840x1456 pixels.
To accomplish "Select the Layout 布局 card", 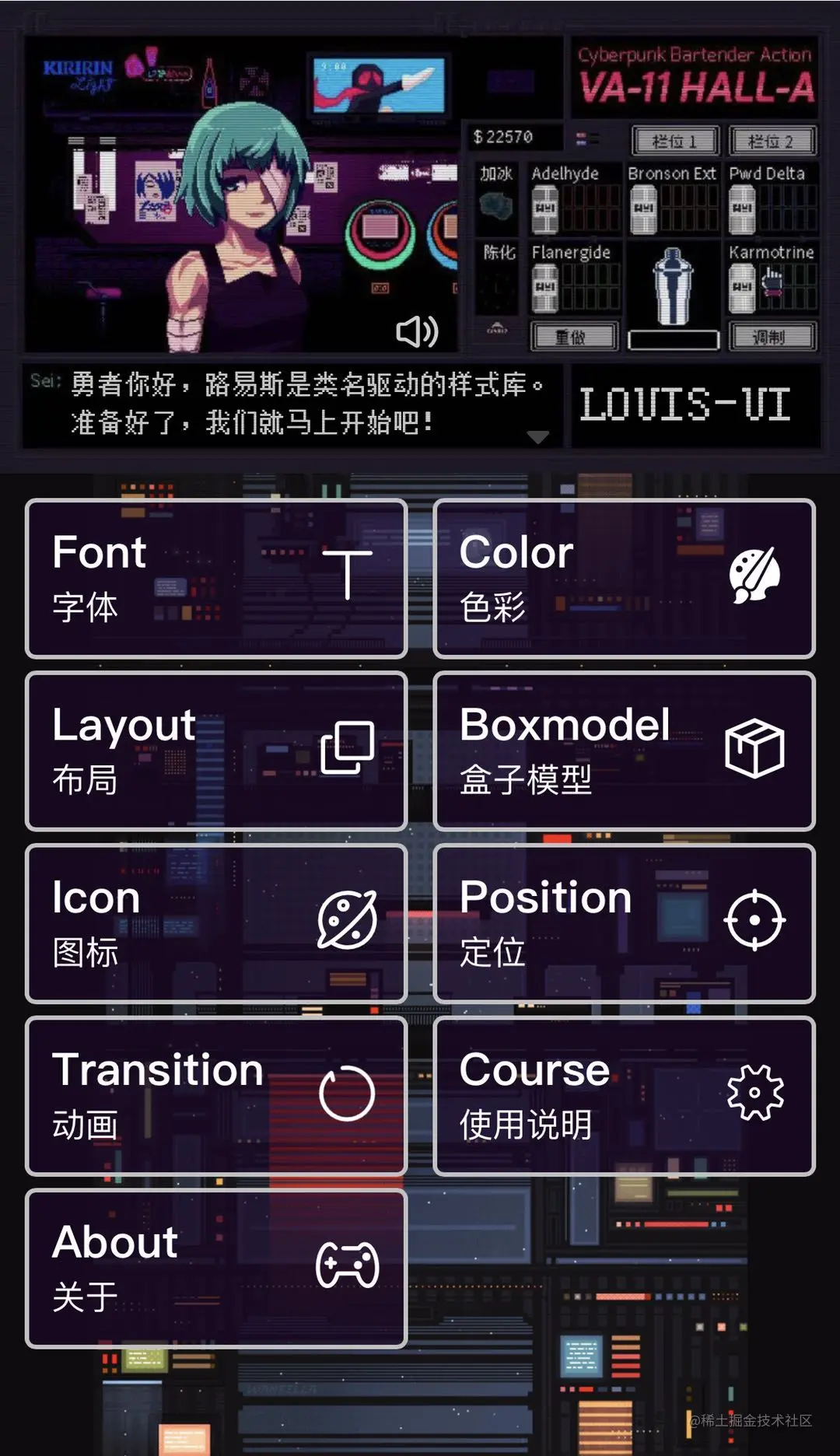I will (x=216, y=751).
